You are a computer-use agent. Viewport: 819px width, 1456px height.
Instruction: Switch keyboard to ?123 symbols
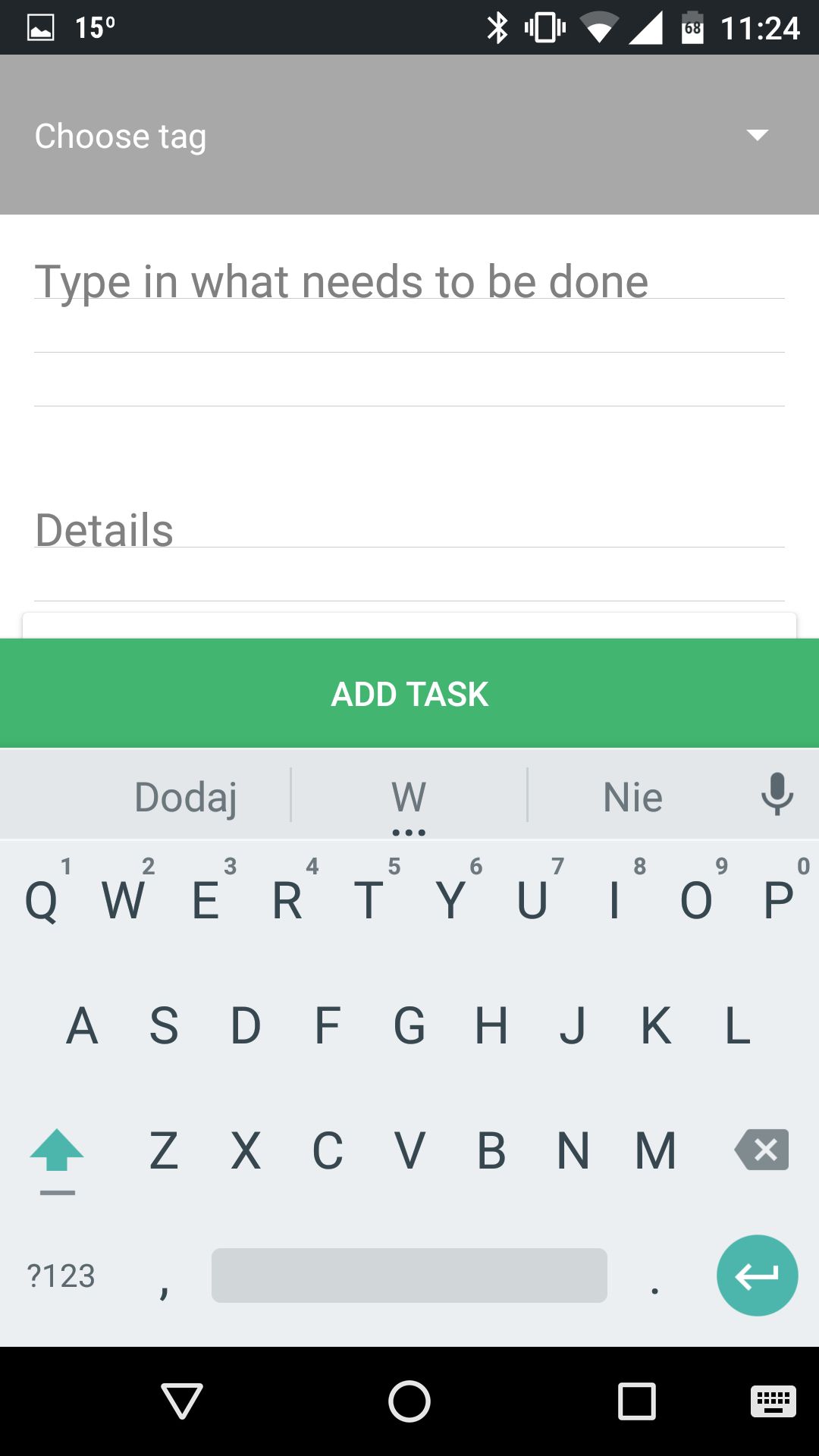[x=61, y=1276]
